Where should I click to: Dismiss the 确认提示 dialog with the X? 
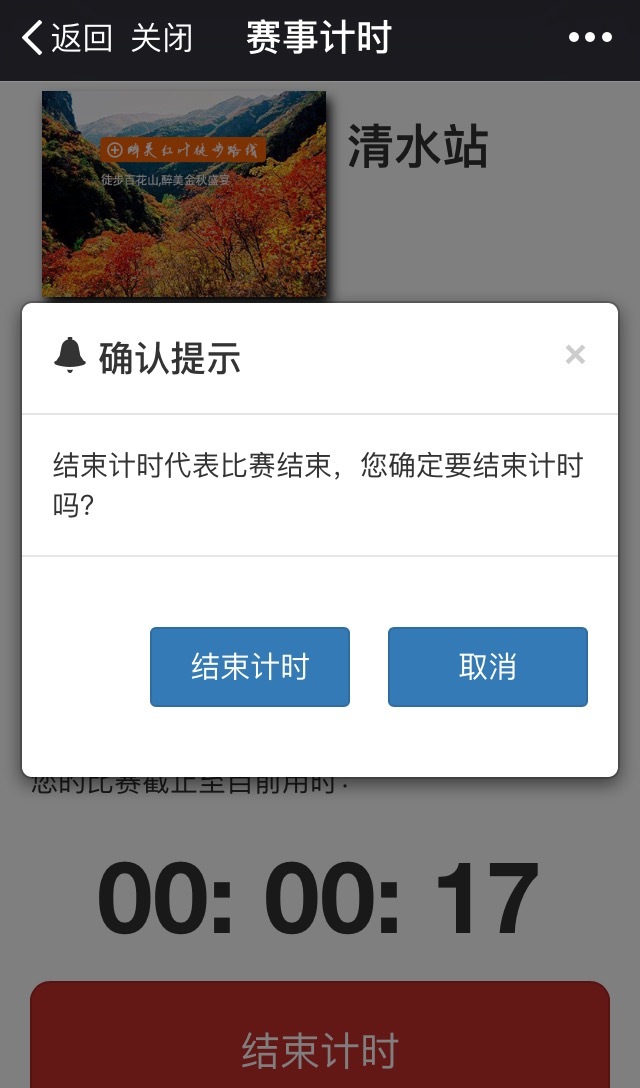coord(575,354)
